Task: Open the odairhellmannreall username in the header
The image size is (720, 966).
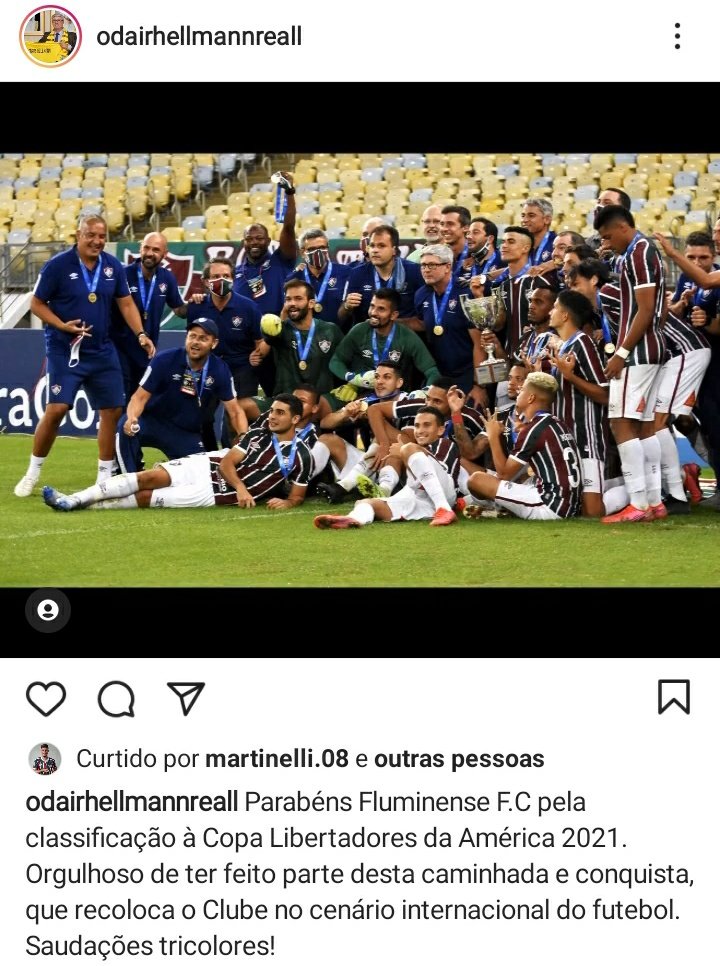Action: pyautogui.click(x=198, y=38)
